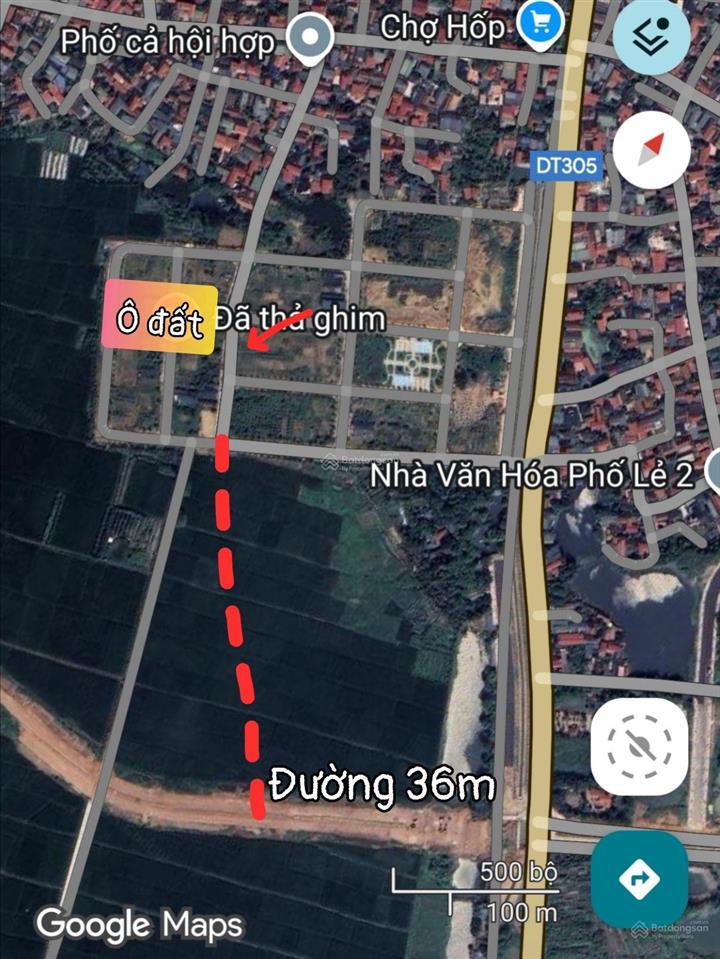Click the blue DT305 route badge
The height and width of the screenshot is (959, 720).
(565, 169)
